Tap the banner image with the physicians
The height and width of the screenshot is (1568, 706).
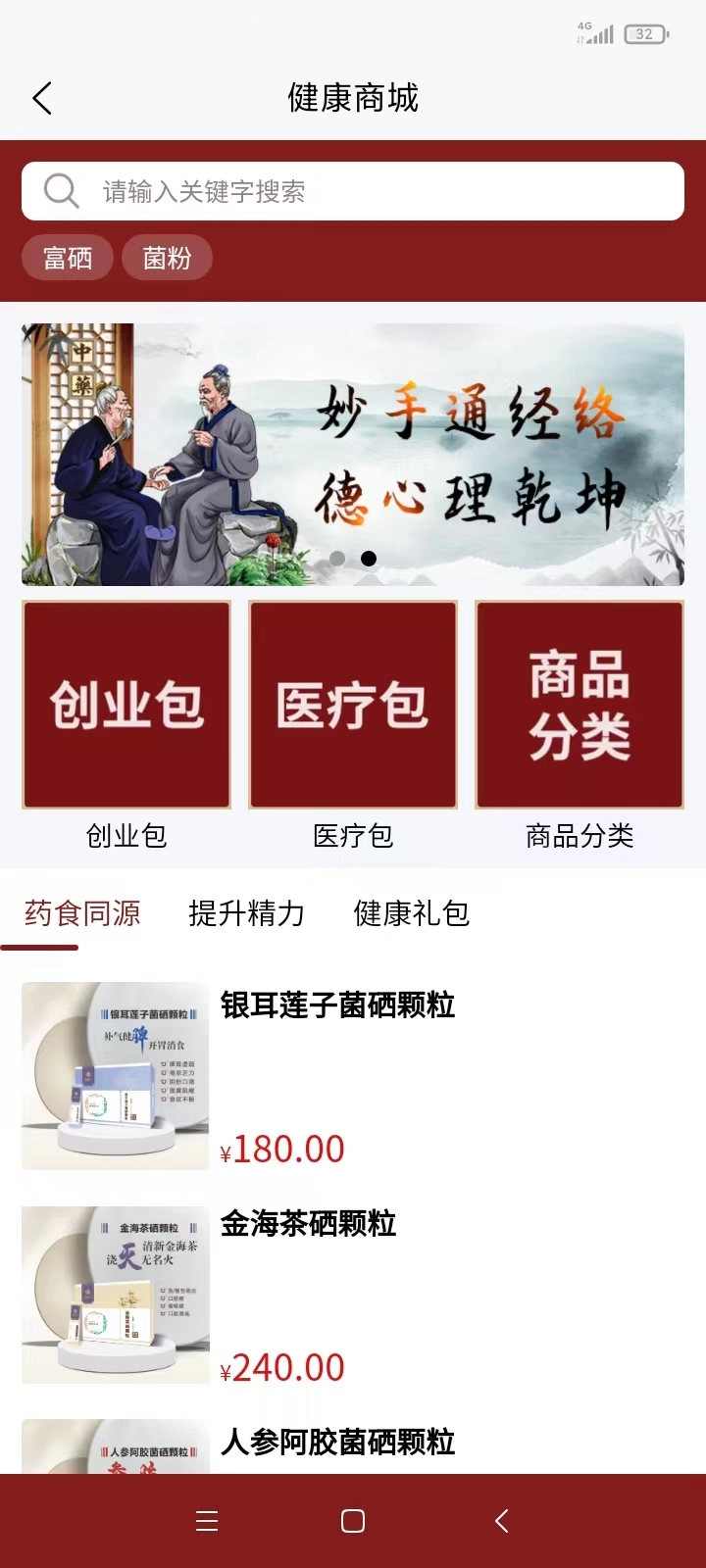(353, 454)
